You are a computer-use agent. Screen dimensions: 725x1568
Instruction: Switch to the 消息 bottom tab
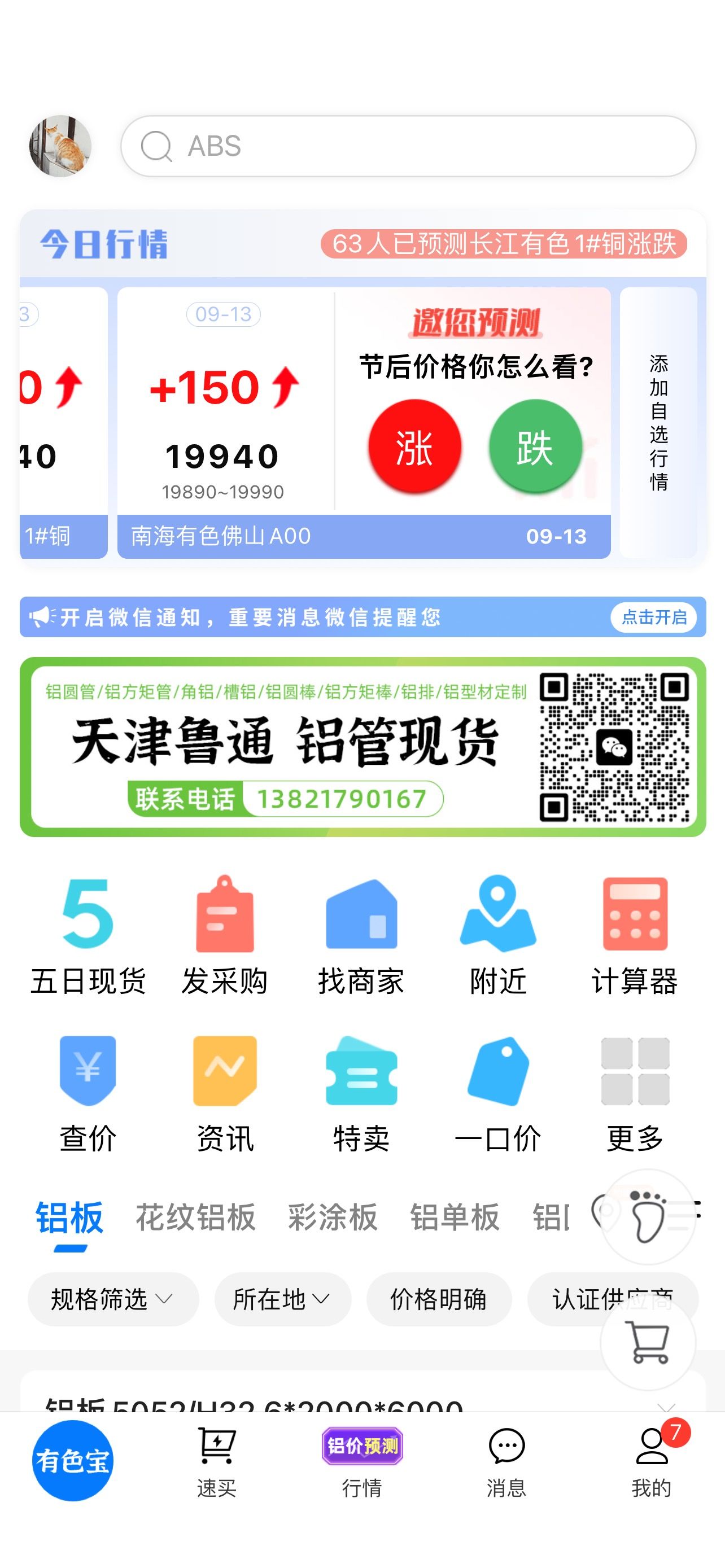(506, 1462)
